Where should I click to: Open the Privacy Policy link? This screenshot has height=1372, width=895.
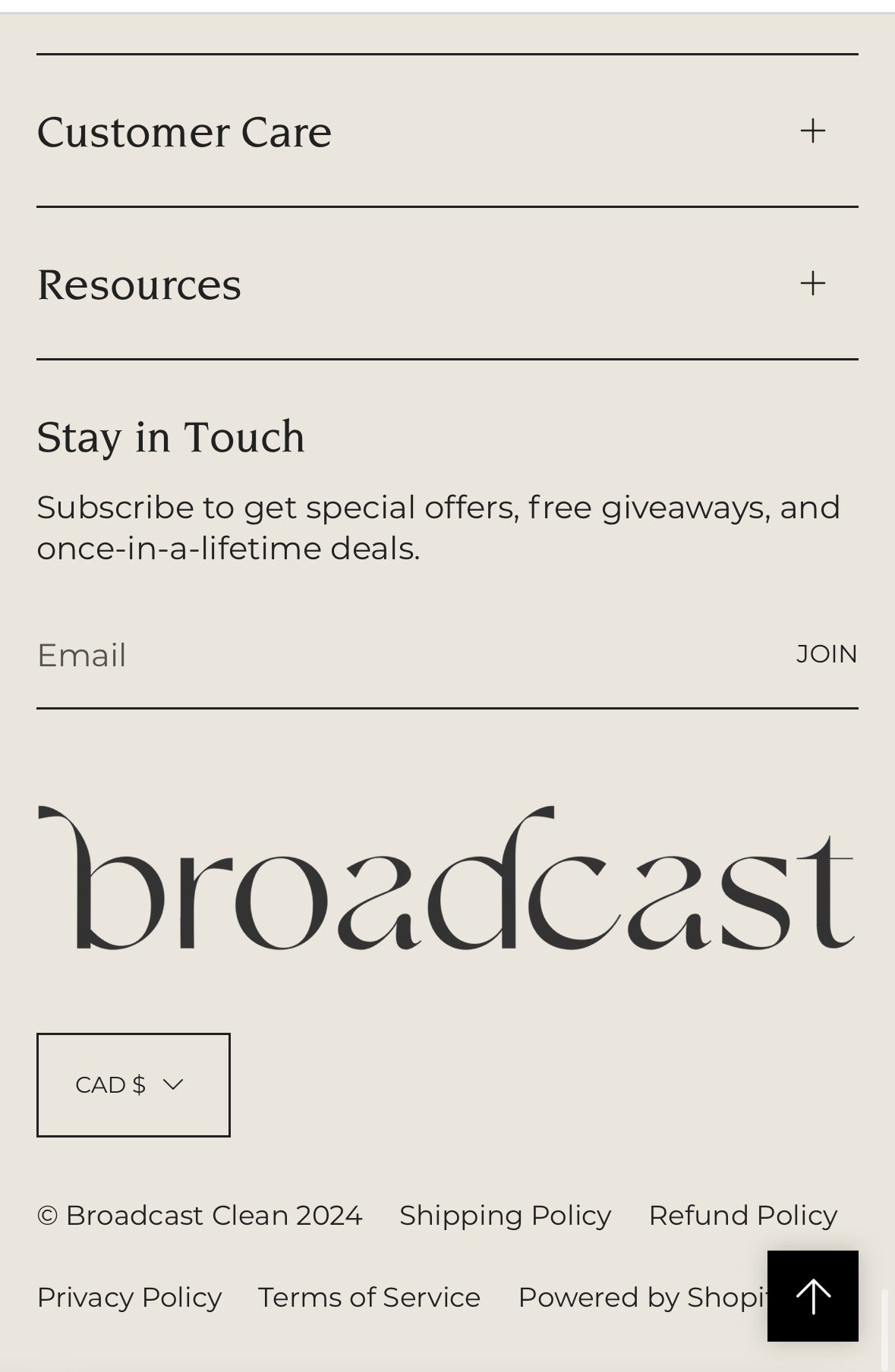click(x=129, y=1298)
